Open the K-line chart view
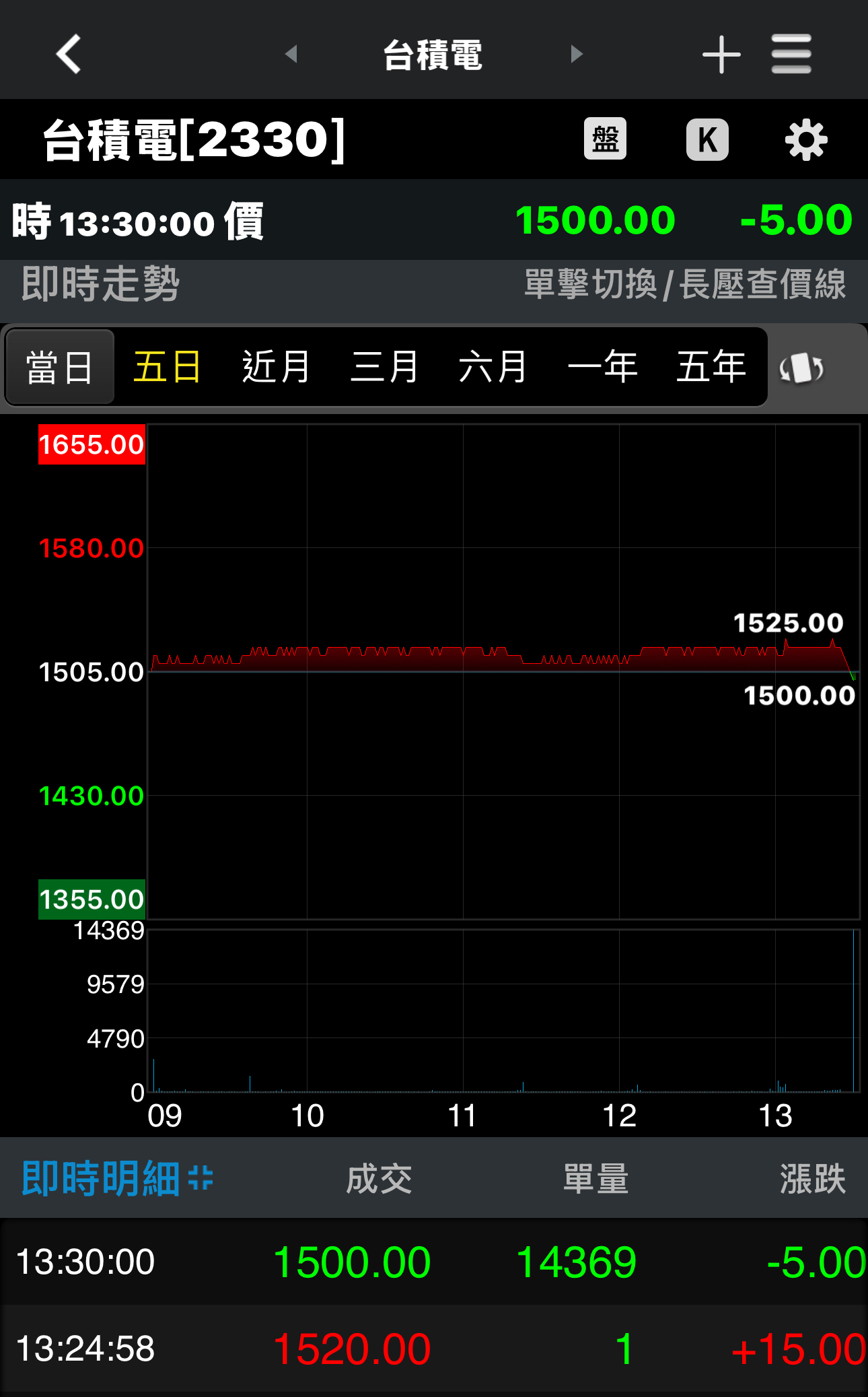Viewport: 868px width, 1397px height. pos(707,139)
